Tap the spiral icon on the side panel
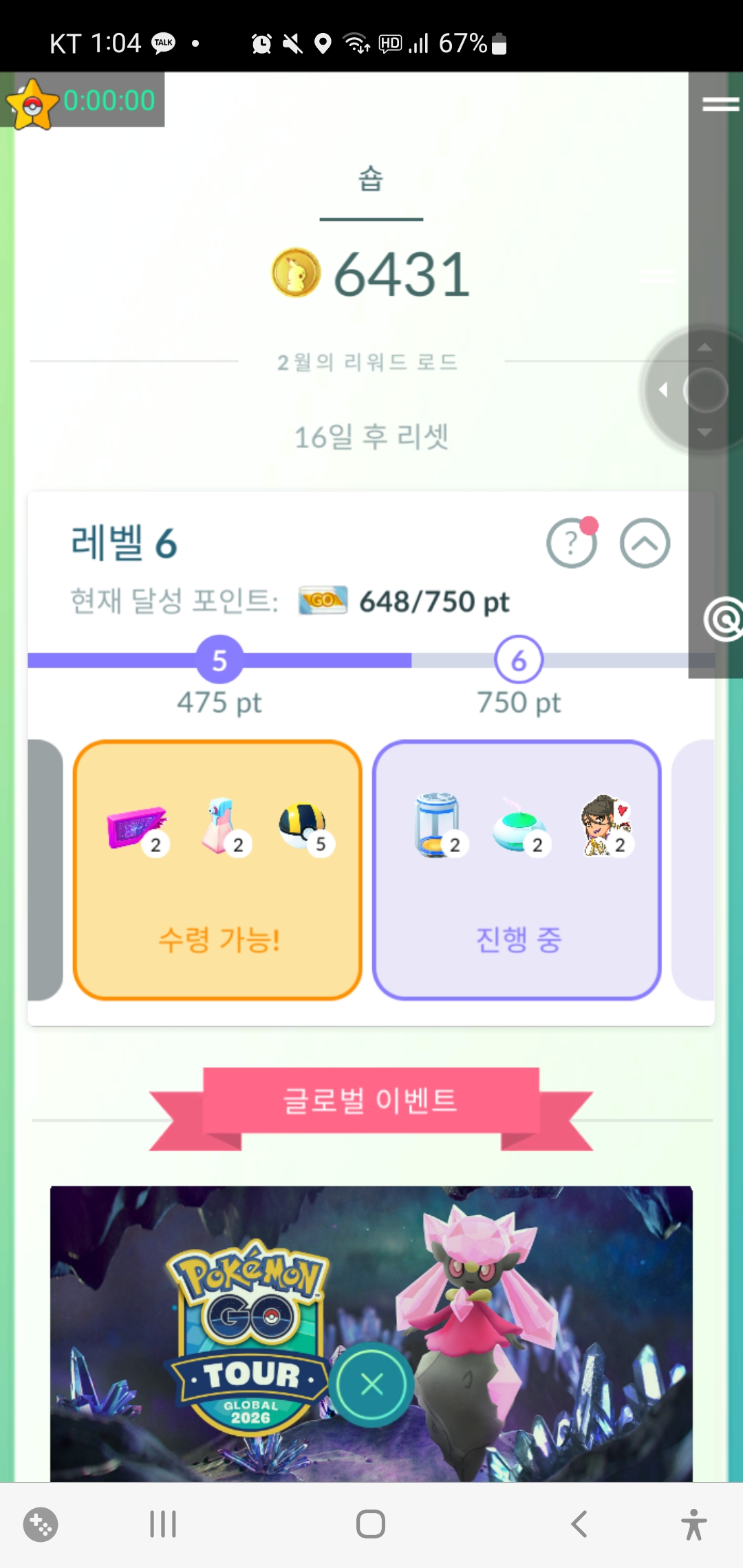This screenshot has height=1568, width=743. coord(724,619)
